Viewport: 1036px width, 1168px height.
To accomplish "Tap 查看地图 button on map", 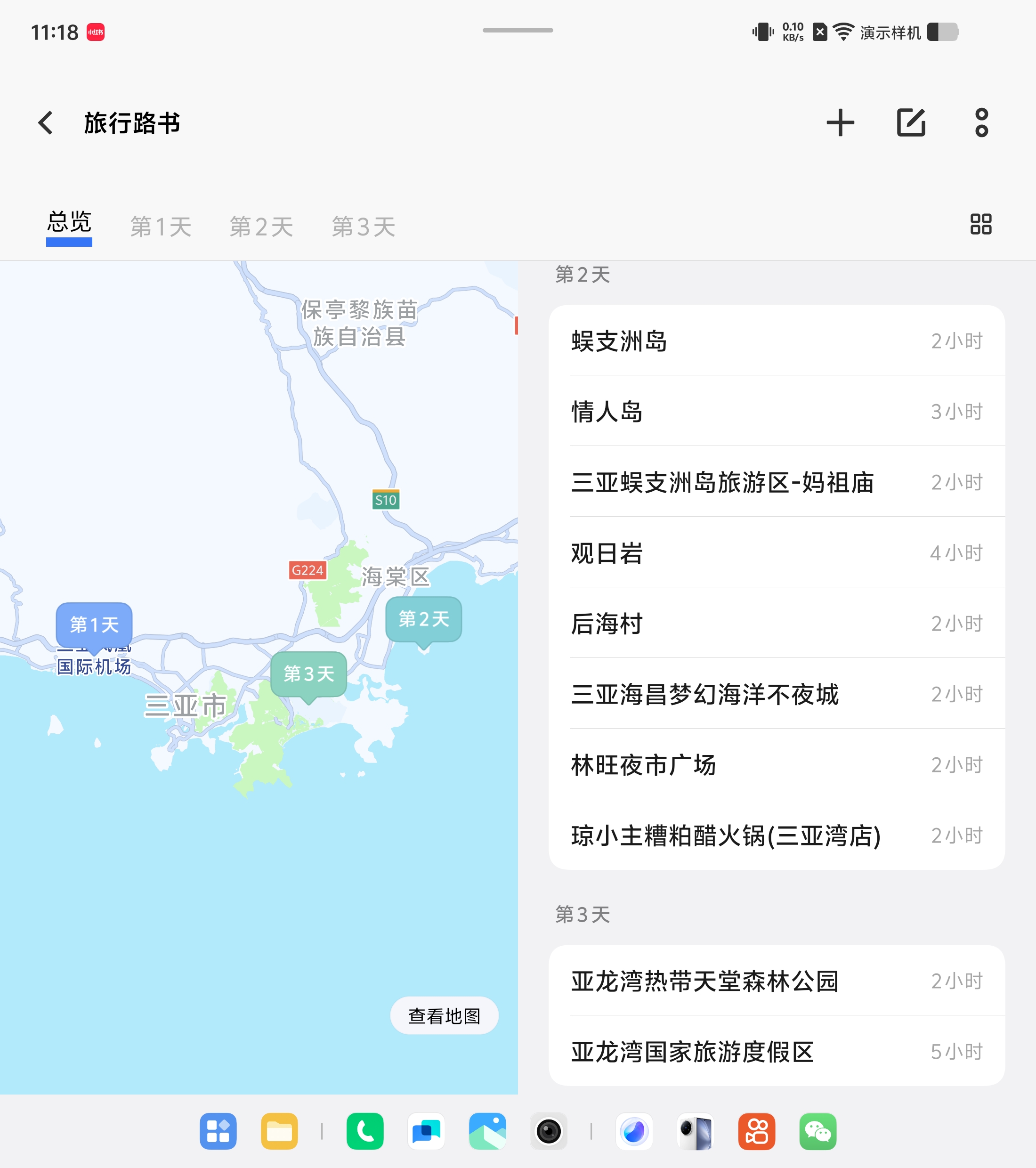I will pyautogui.click(x=444, y=1015).
